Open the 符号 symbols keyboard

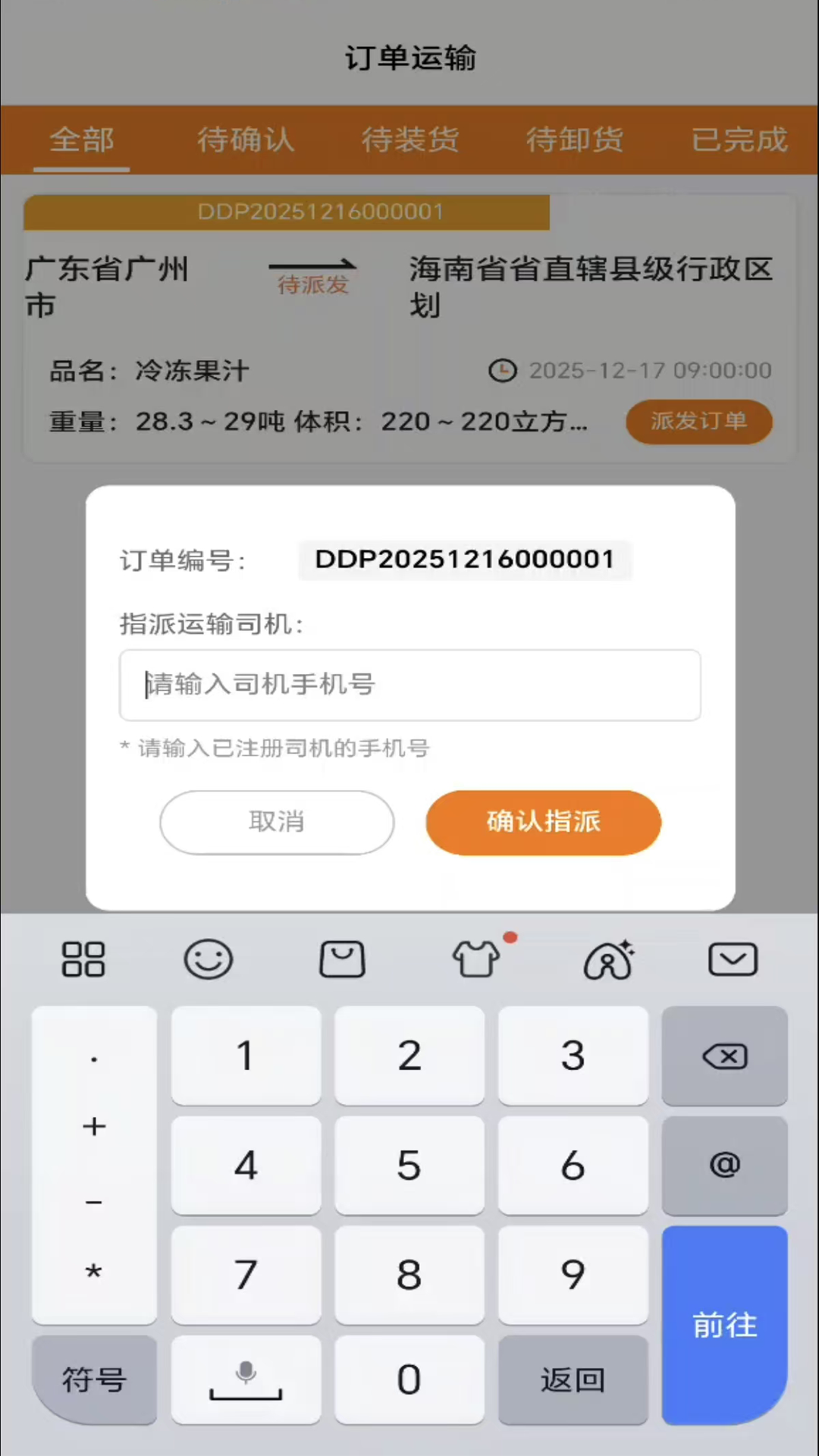[93, 1380]
